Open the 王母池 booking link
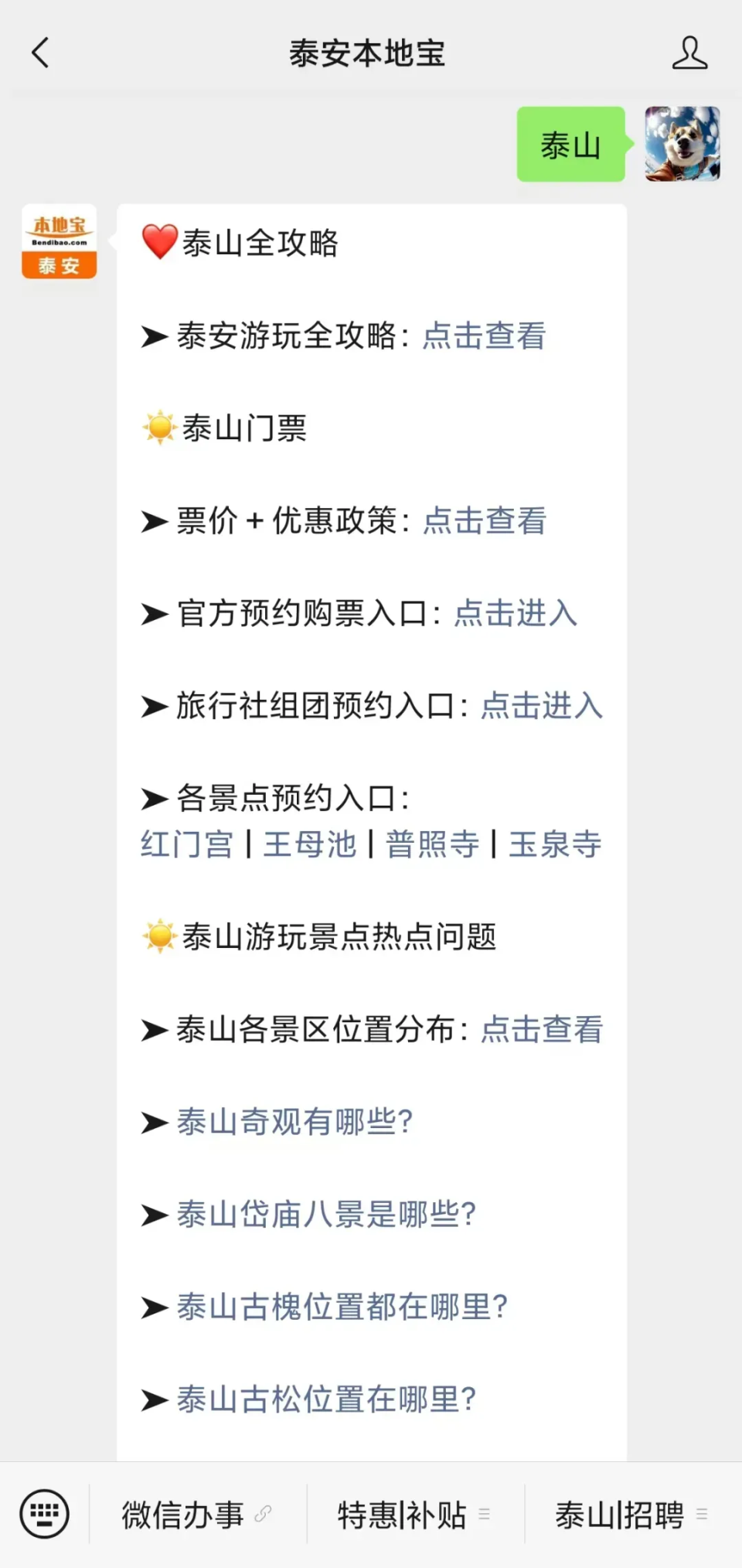Image resolution: width=742 pixels, height=1568 pixels. 308,844
